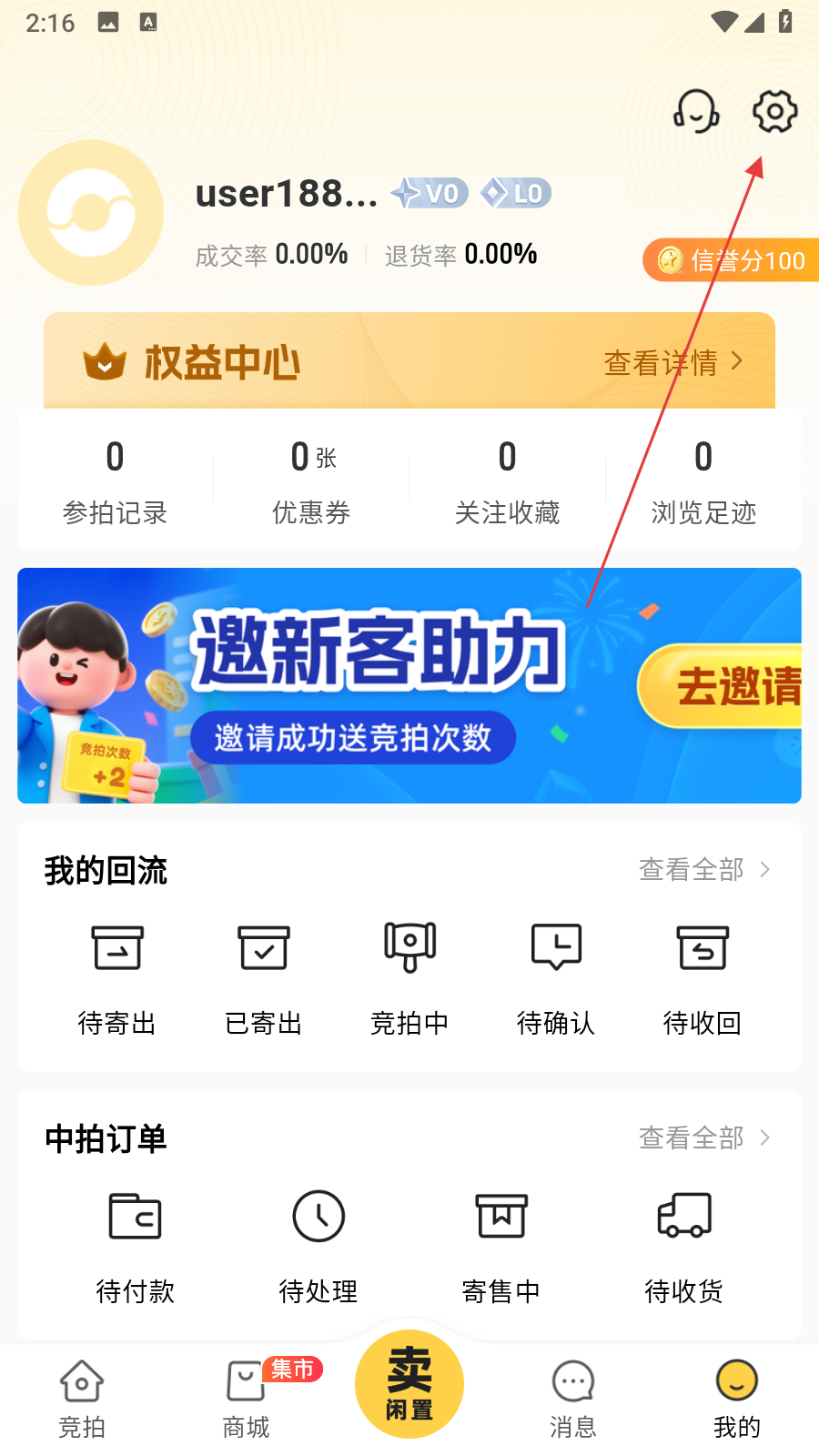Open 关注收藏
Image resolution: width=819 pixels, height=1456 pixels.
click(507, 481)
